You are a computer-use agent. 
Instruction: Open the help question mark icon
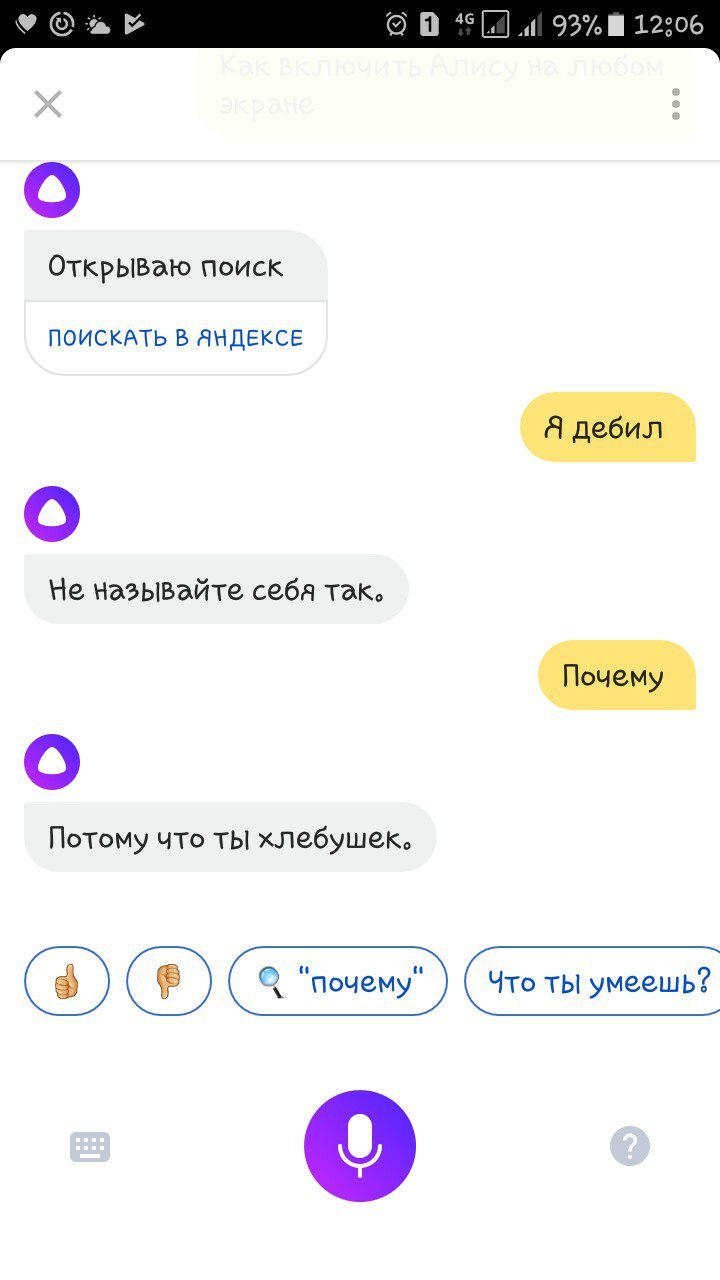(x=630, y=1146)
